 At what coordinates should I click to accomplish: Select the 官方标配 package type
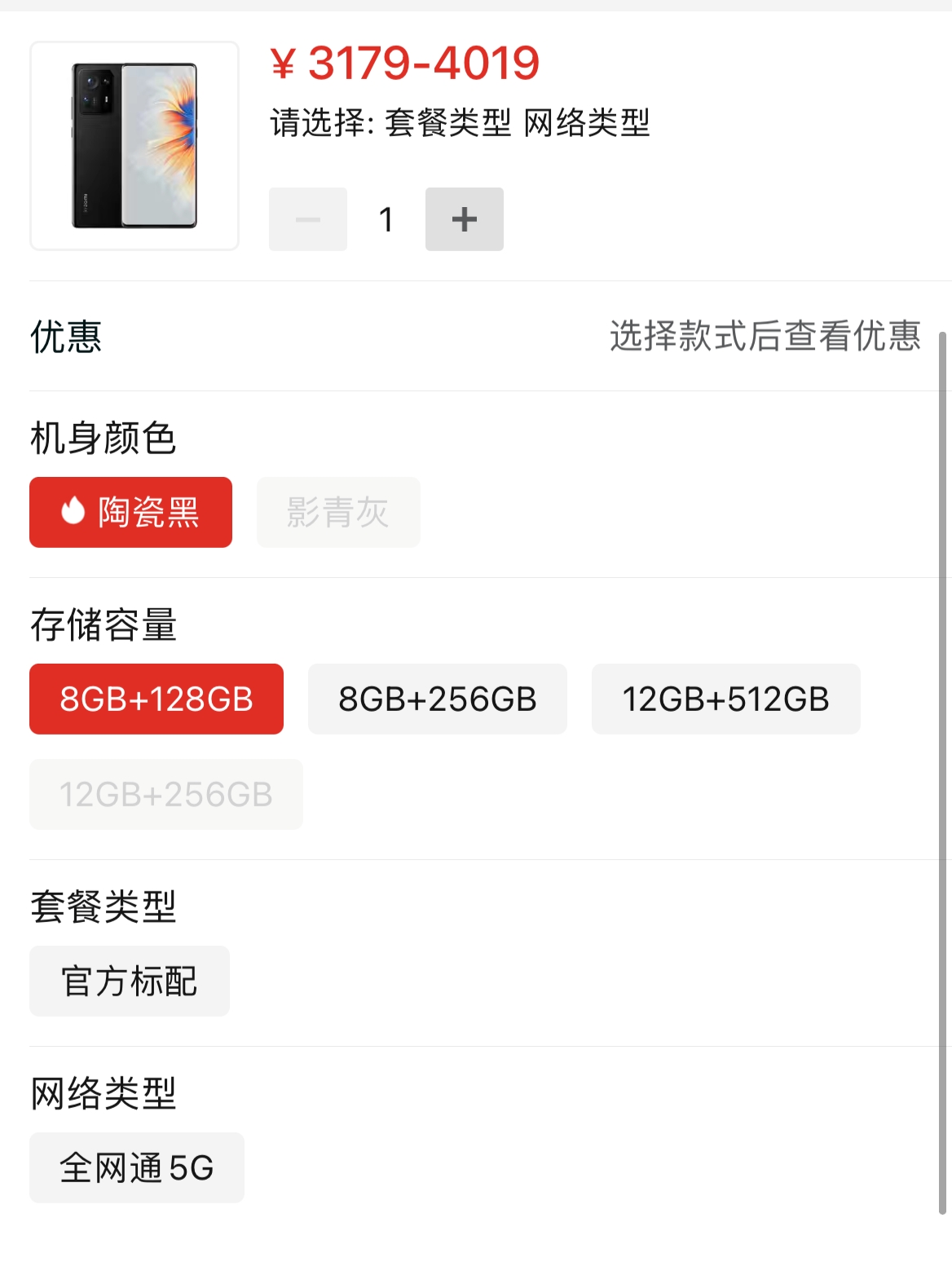130,981
